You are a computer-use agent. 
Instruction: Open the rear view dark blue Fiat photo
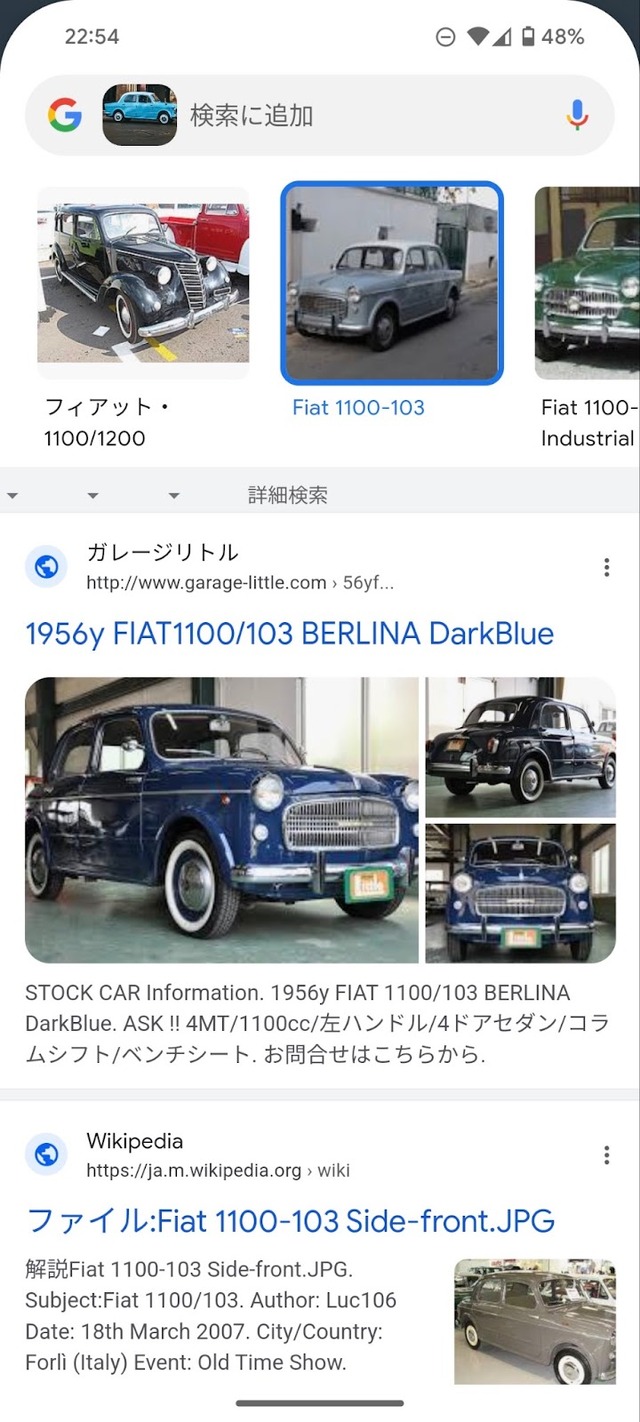pos(520,747)
